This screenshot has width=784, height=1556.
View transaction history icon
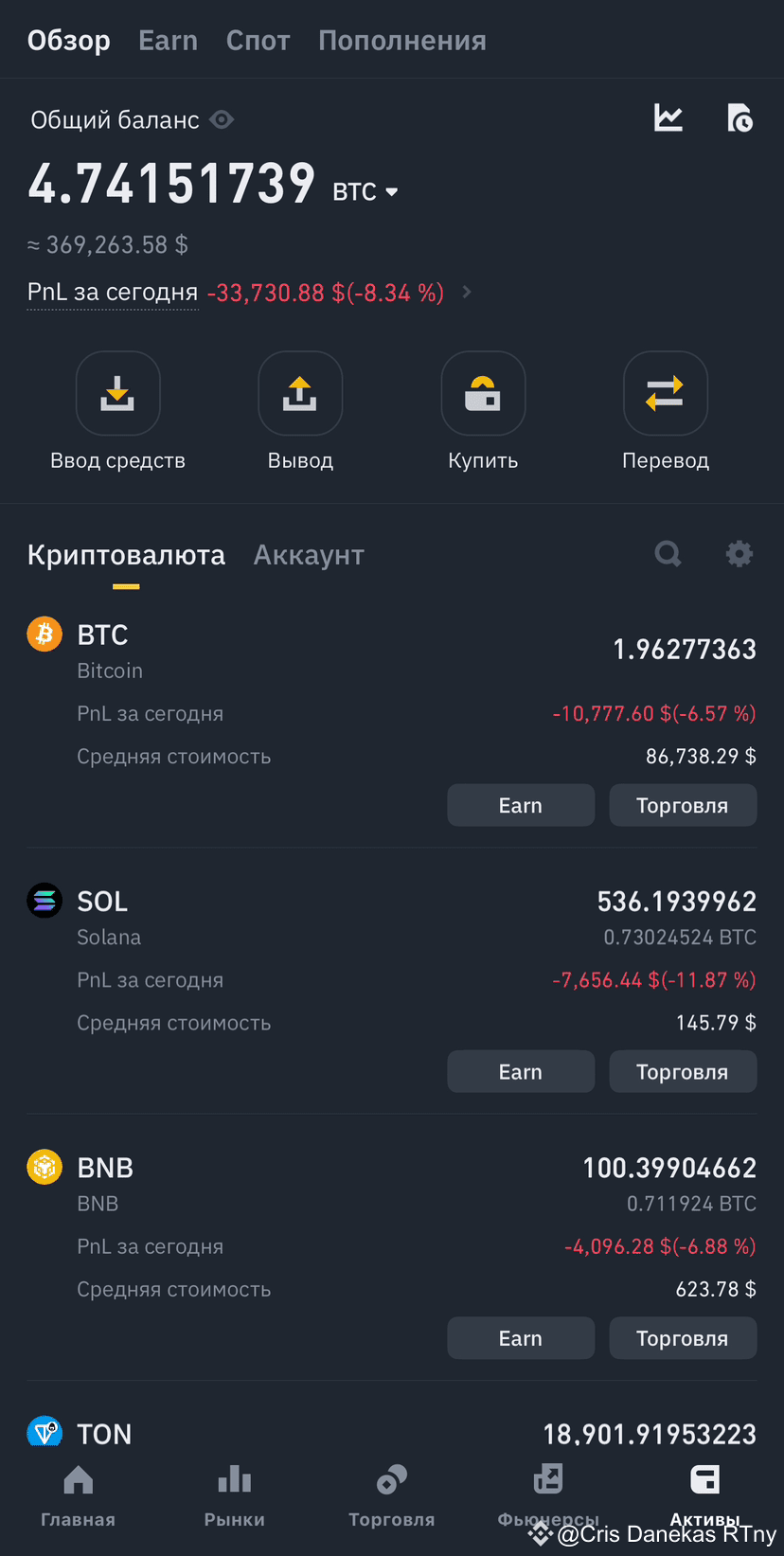tap(739, 118)
